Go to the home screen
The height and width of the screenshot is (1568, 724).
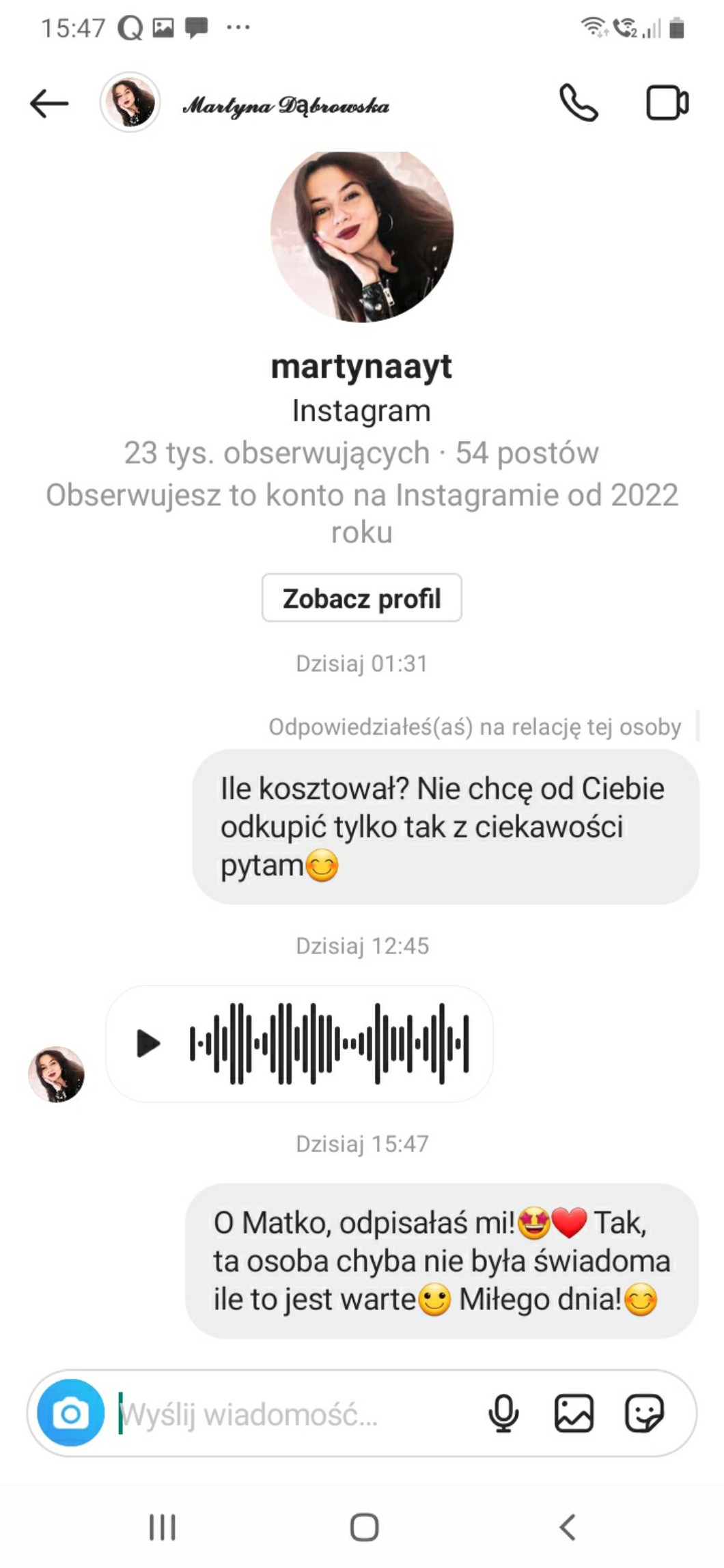coord(363,1527)
